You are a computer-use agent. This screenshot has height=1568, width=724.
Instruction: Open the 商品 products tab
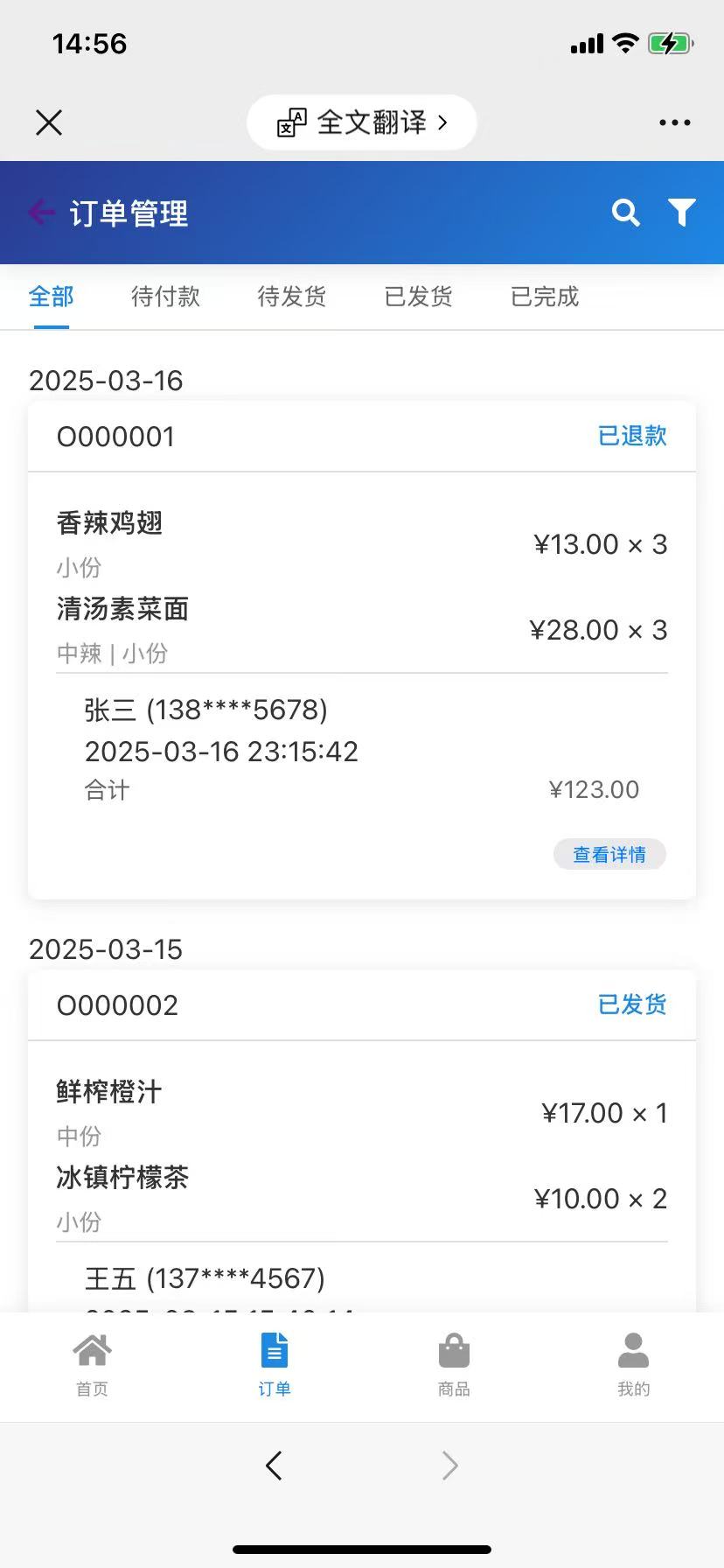pos(454,1364)
